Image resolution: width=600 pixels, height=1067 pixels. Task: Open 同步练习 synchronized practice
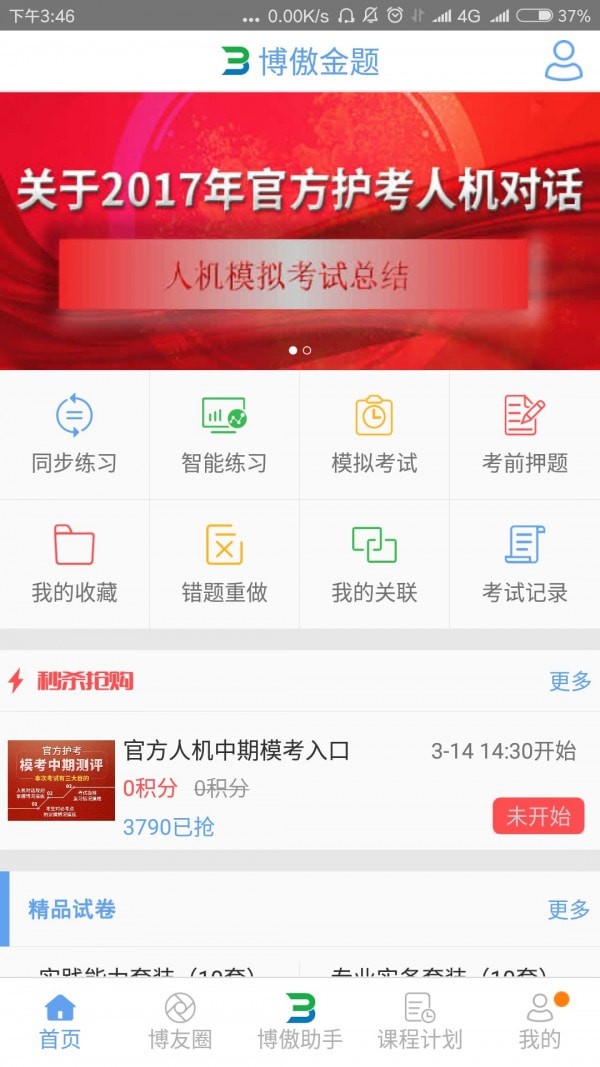pyautogui.click(x=74, y=436)
